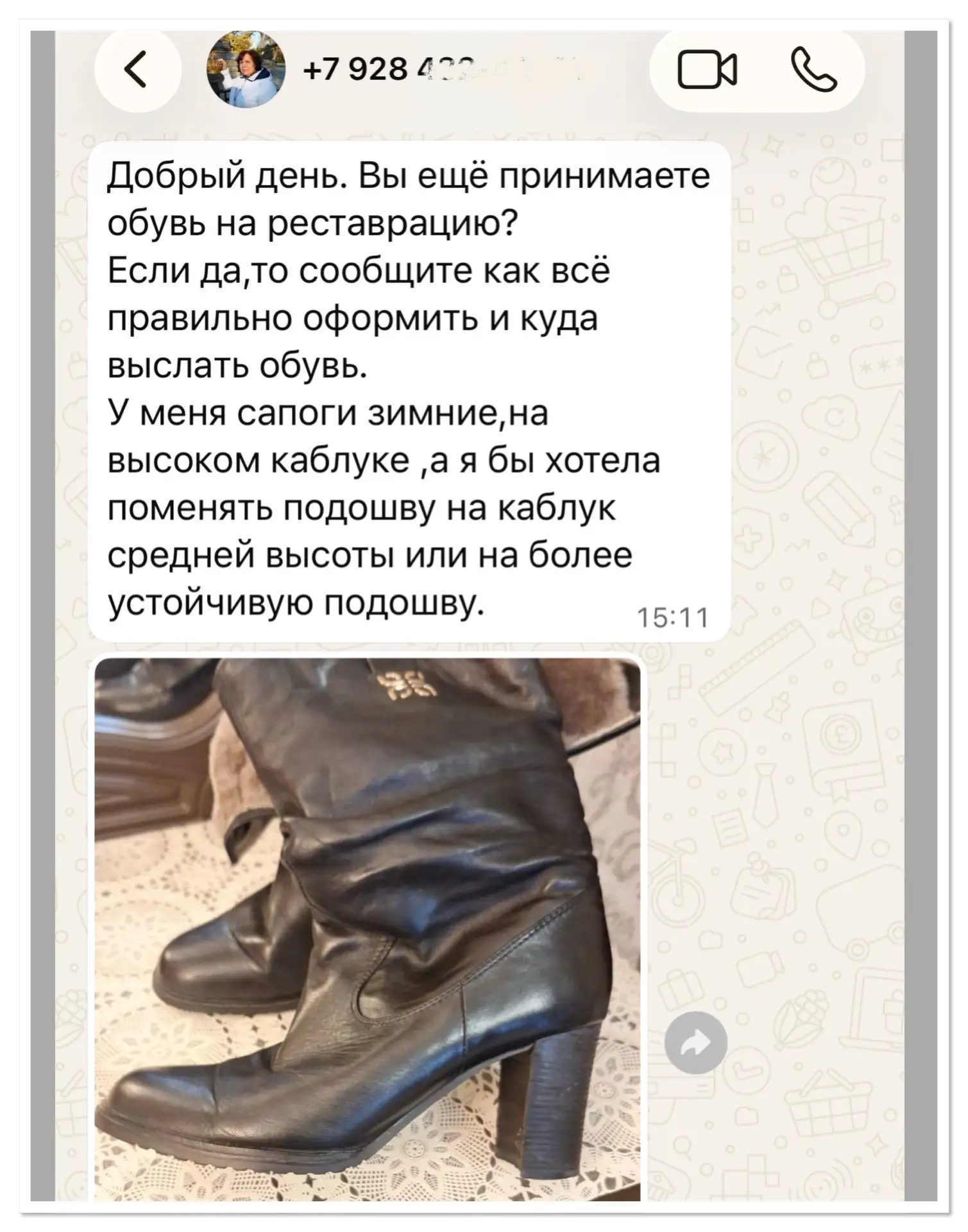The height and width of the screenshot is (1232, 968).
Task: Go back to the chat list
Action: [x=136, y=69]
